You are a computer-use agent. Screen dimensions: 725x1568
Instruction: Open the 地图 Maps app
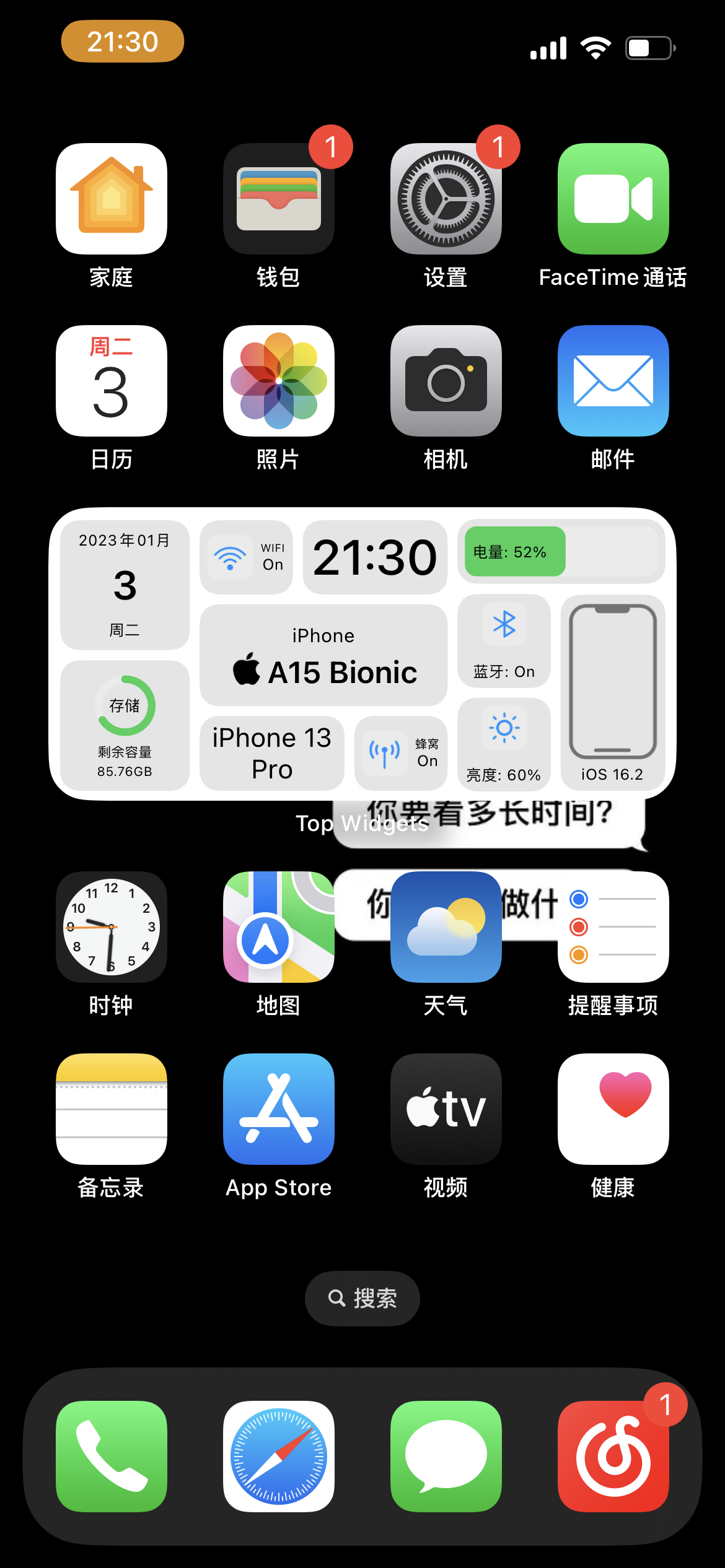tap(279, 927)
